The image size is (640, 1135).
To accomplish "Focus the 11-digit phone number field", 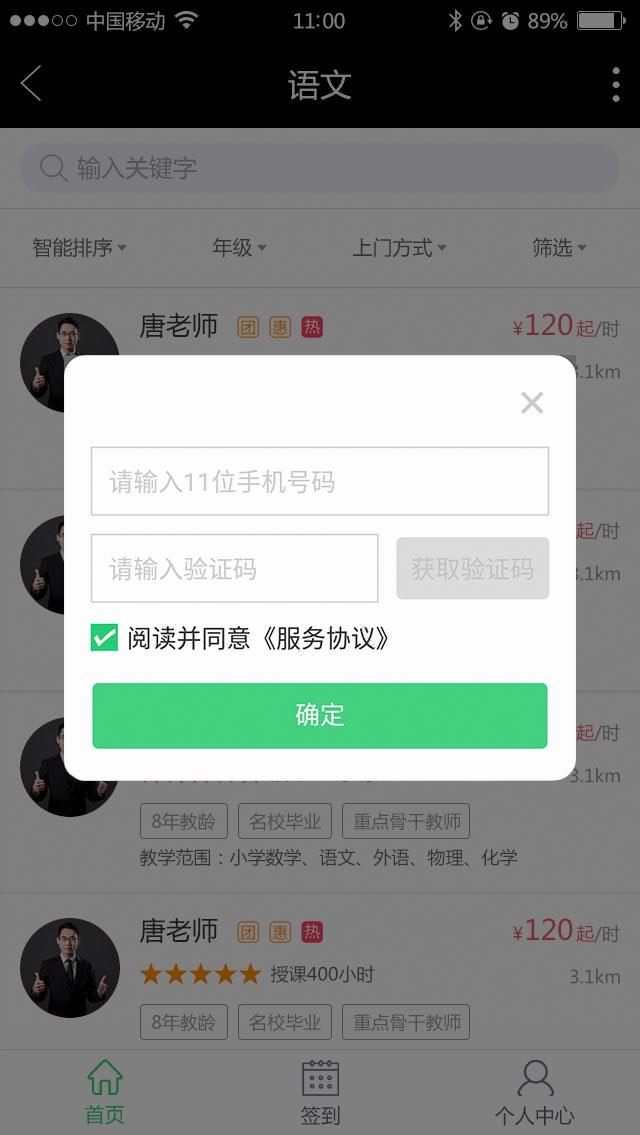I will click(320, 481).
